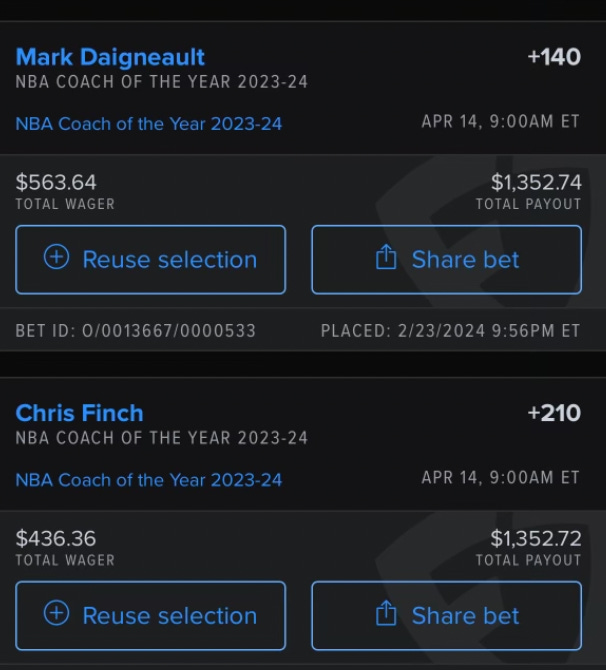Reuse selection for Mark Daigneault bet
Viewport: 606px width, 670px height.
[x=150, y=260]
